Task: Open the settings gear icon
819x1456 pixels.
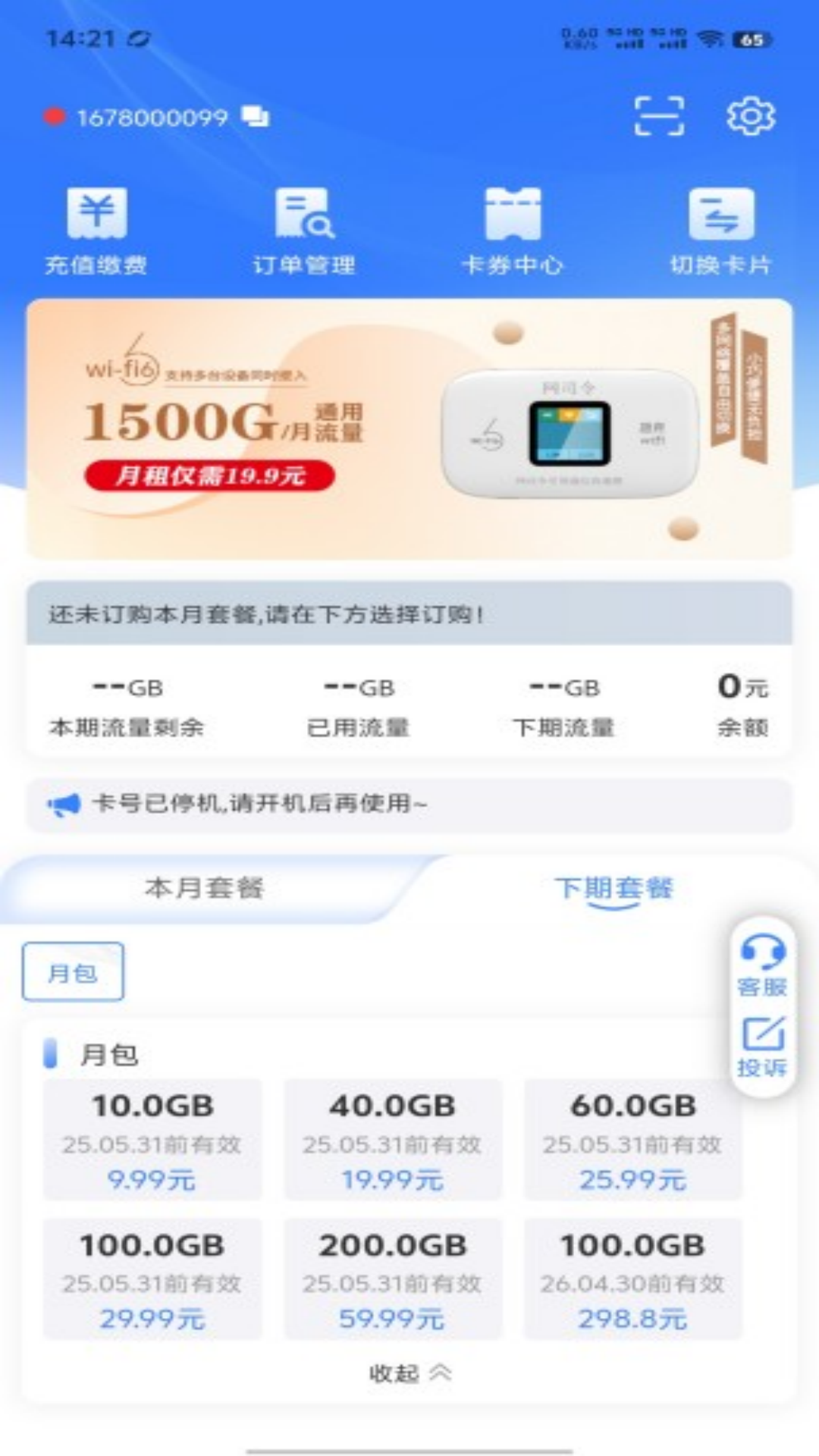Action: (751, 117)
